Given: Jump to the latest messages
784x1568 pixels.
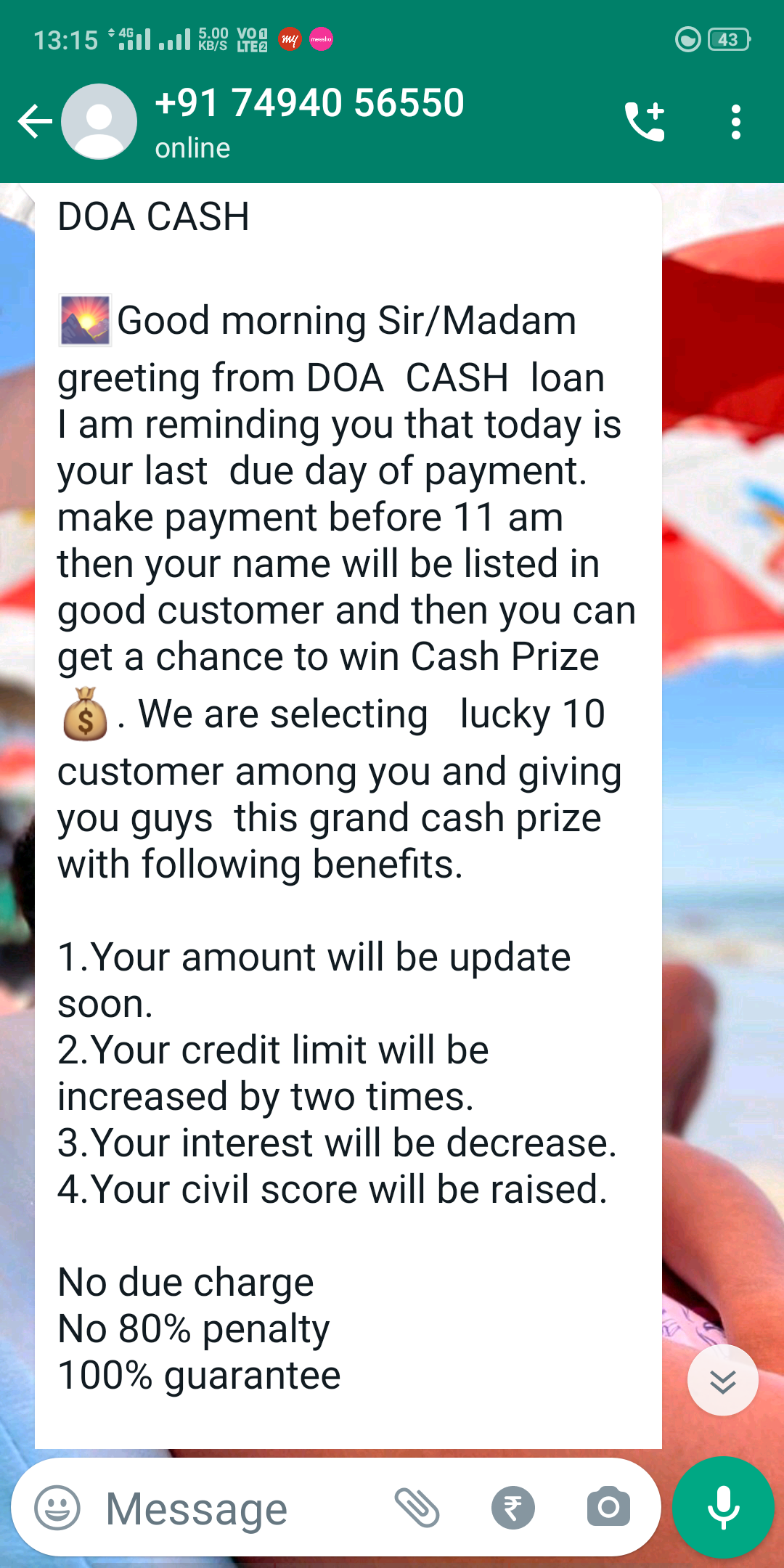Looking at the screenshot, I should point(722,1380).
